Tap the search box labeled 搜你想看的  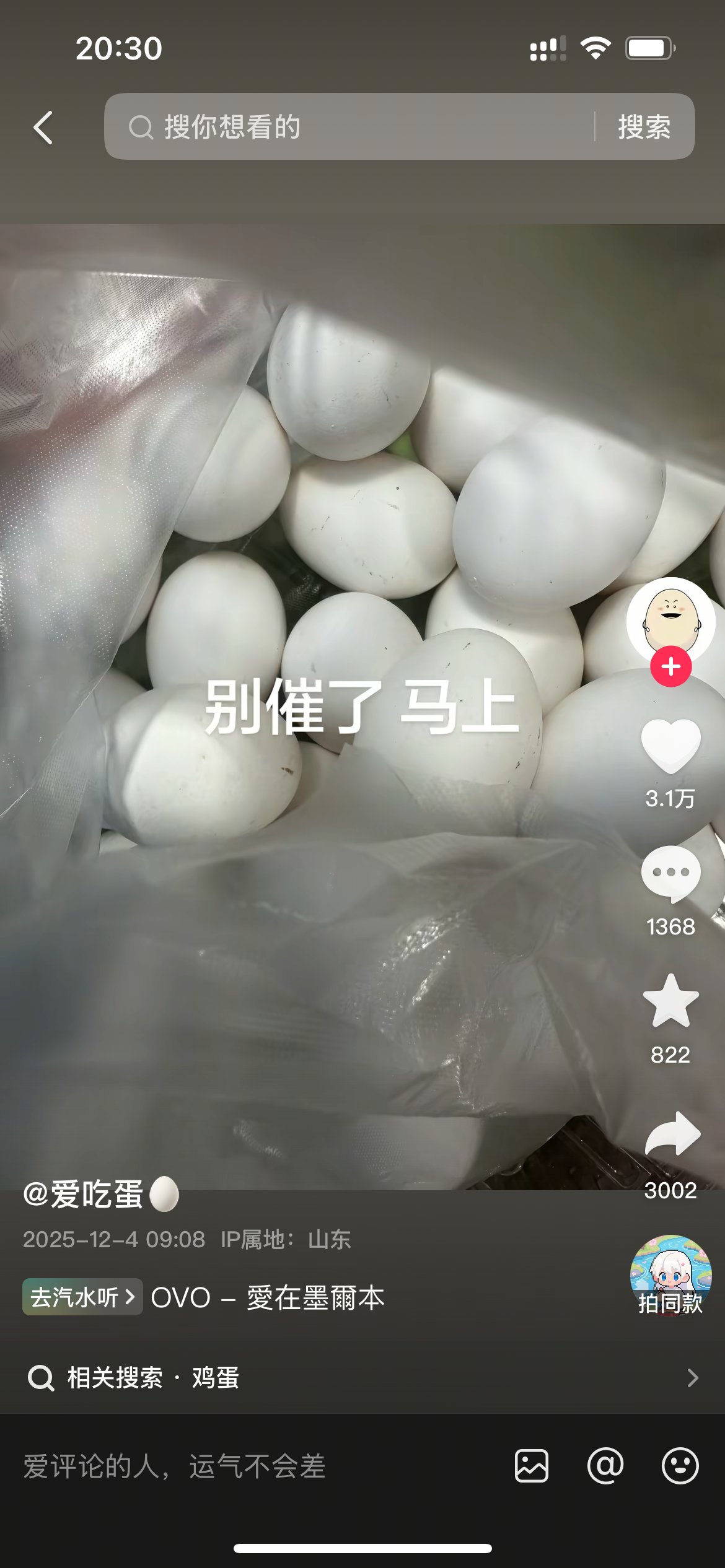point(347,127)
